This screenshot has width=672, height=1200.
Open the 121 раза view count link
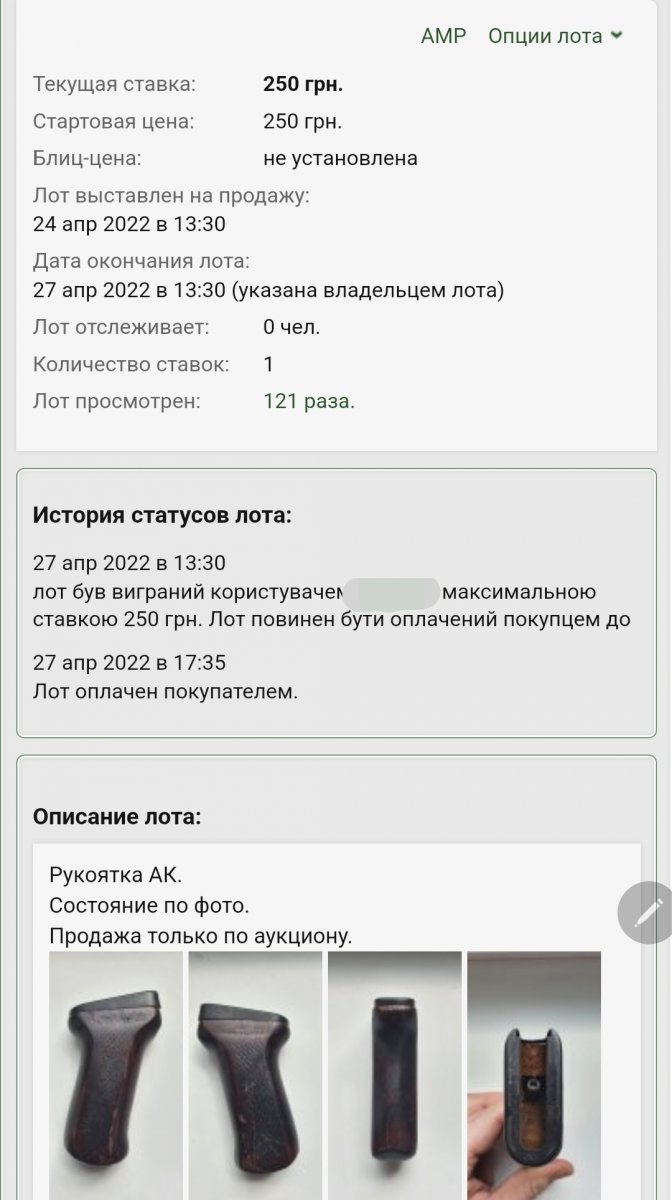tap(309, 402)
